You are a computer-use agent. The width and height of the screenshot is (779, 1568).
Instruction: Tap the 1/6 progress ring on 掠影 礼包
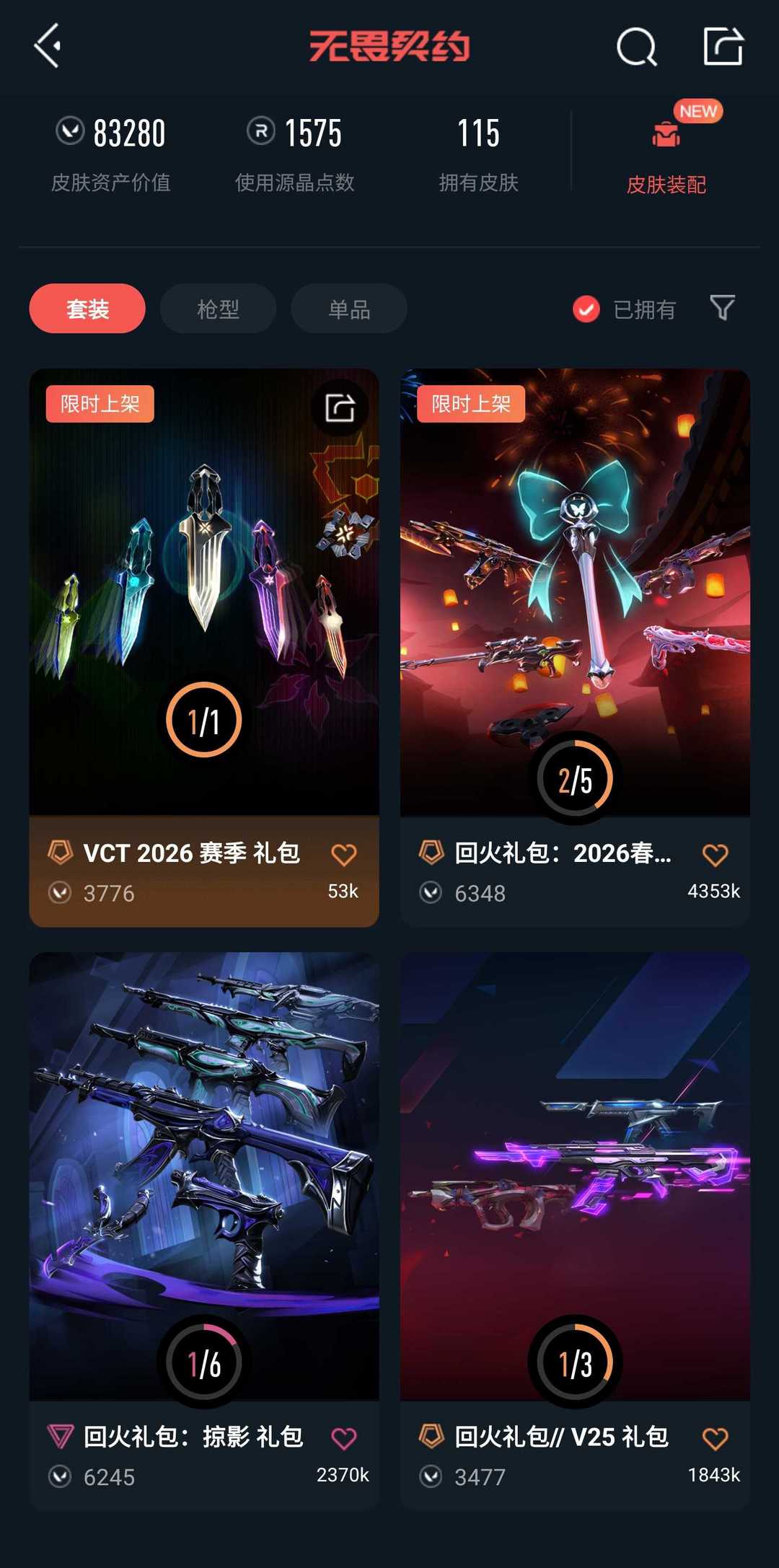coord(204,1360)
